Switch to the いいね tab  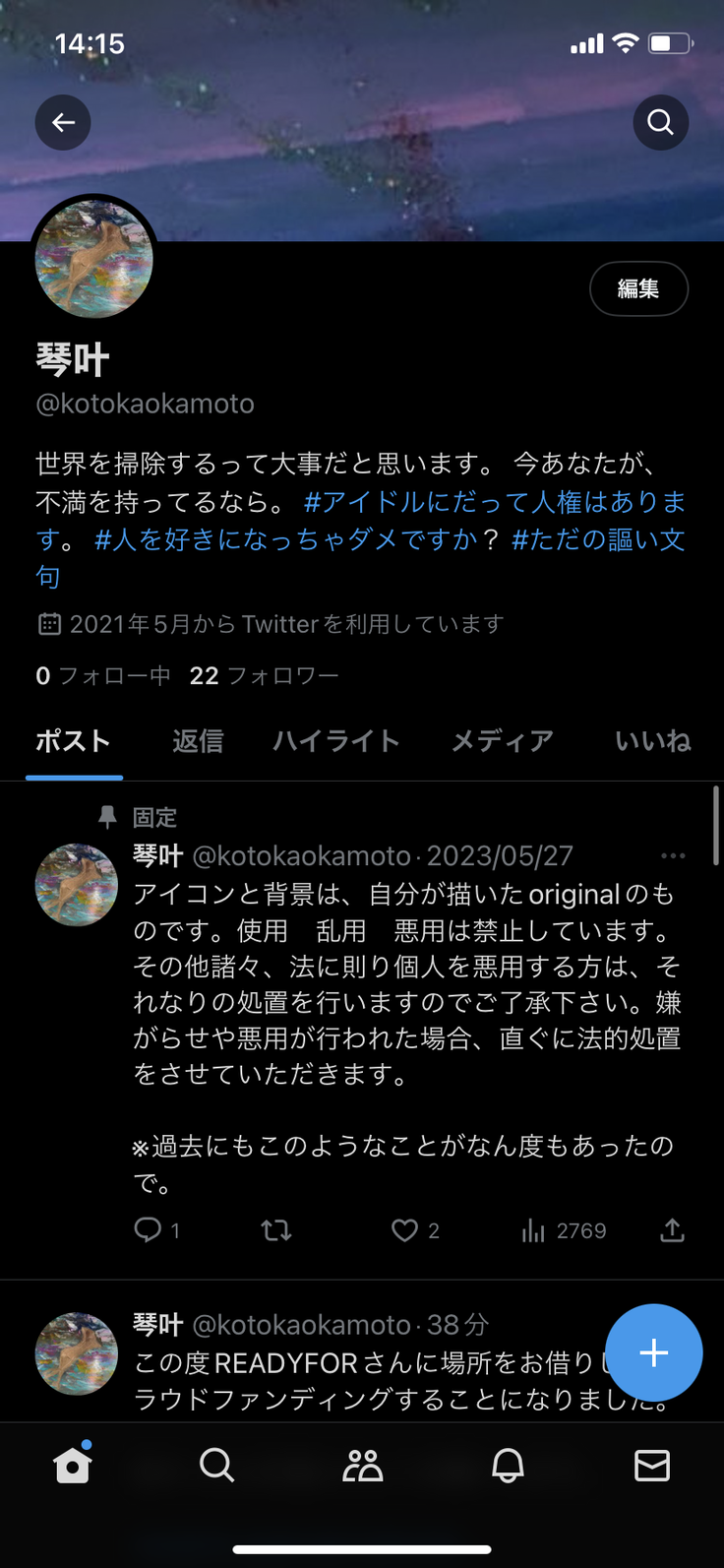click(652, 741)
